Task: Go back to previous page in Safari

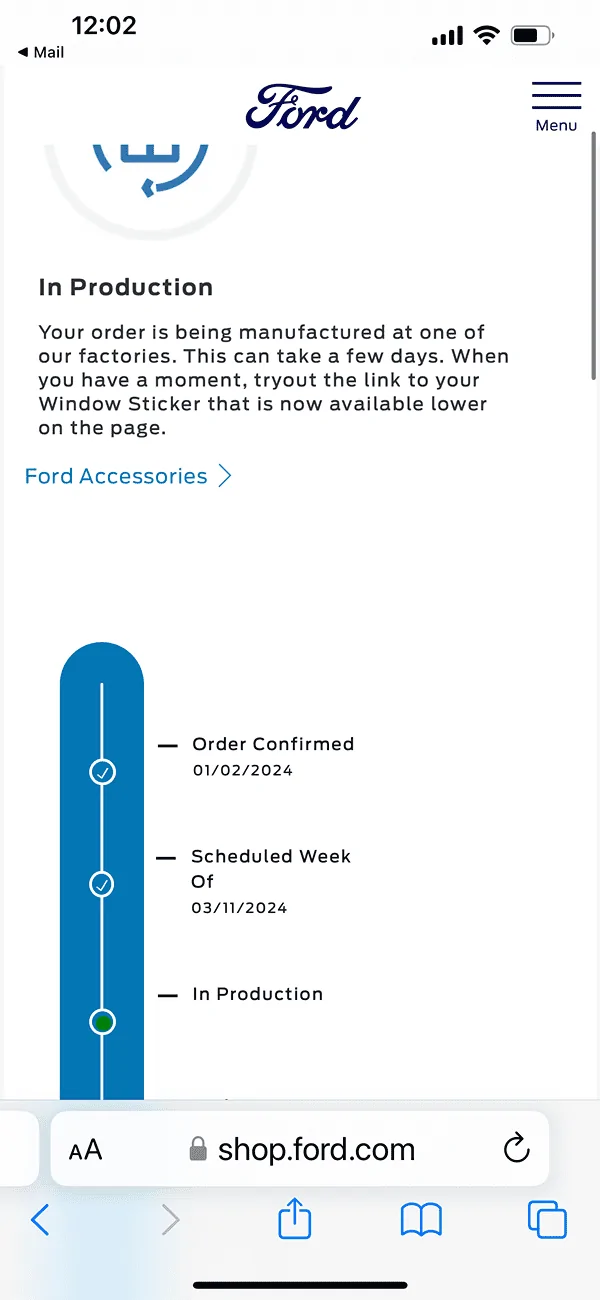Action: 40,1220
